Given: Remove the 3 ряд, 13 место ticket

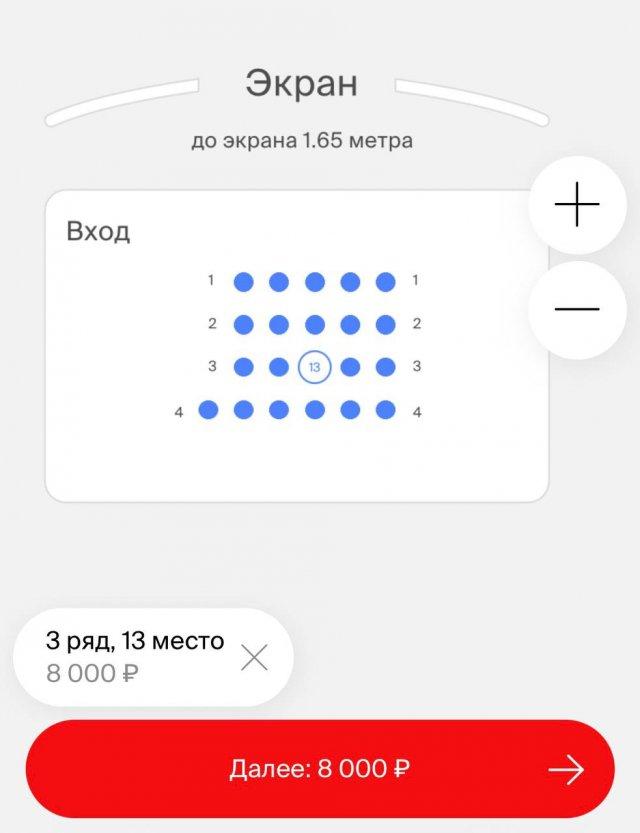Looking at the screenshot, I should (x=255, y=657).
